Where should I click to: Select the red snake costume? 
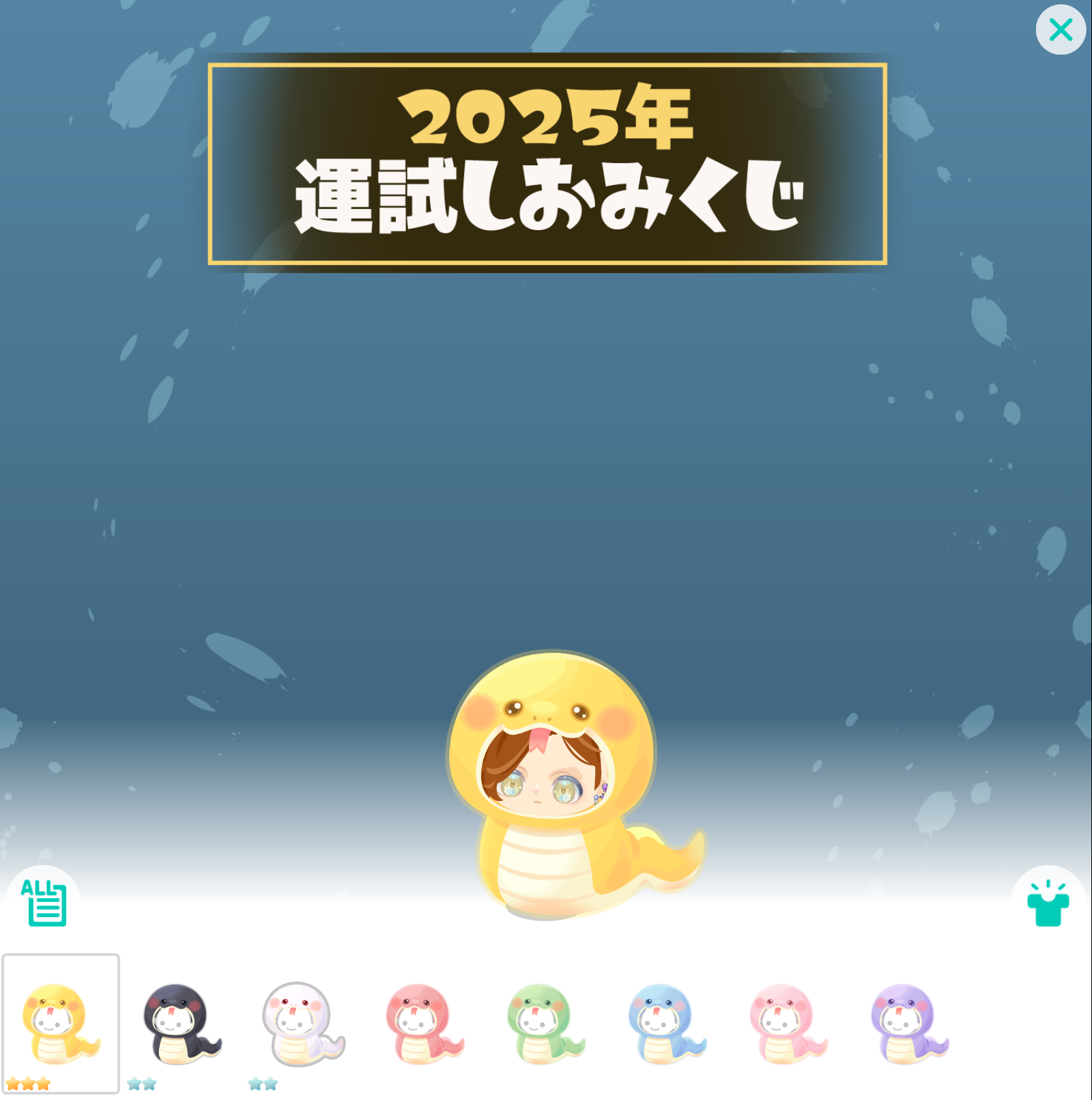[x=424, y=1024]
